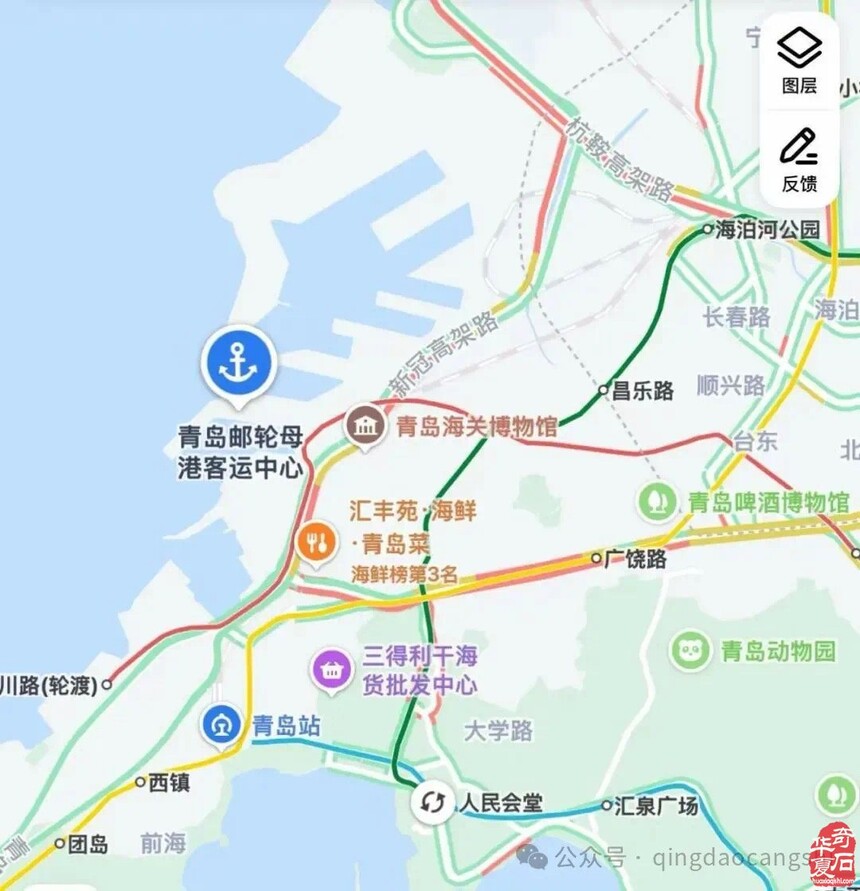Select the 青岛邮轮母港客运中心 anchor marker

(239, 364)
